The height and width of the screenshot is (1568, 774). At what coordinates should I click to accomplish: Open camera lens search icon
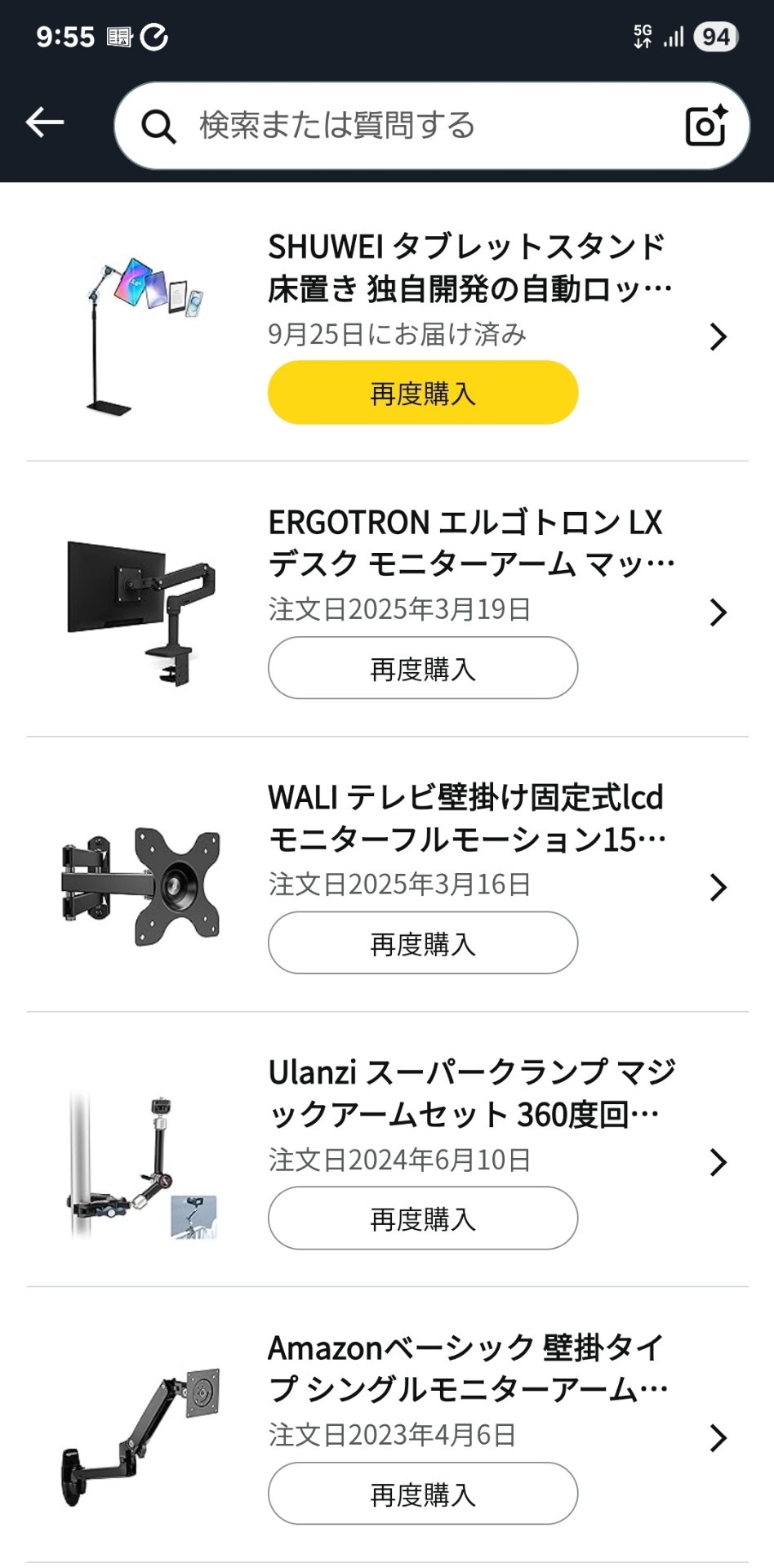point(705,126)
